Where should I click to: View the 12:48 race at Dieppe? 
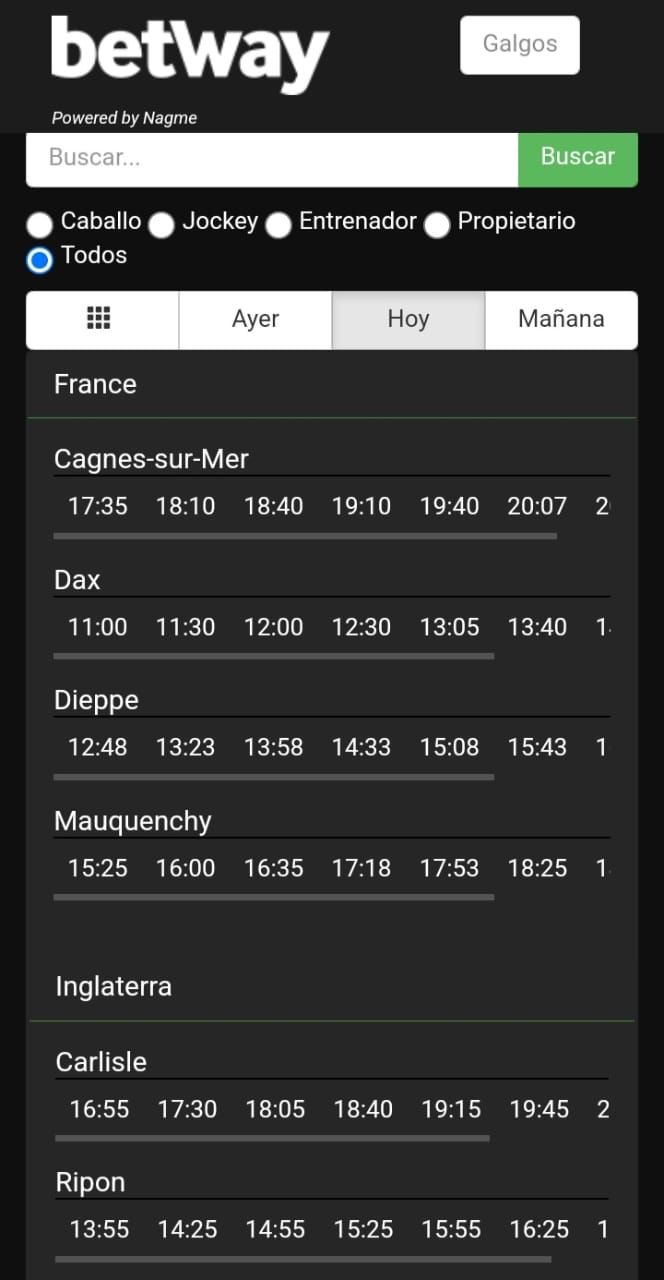pos(98,748)
